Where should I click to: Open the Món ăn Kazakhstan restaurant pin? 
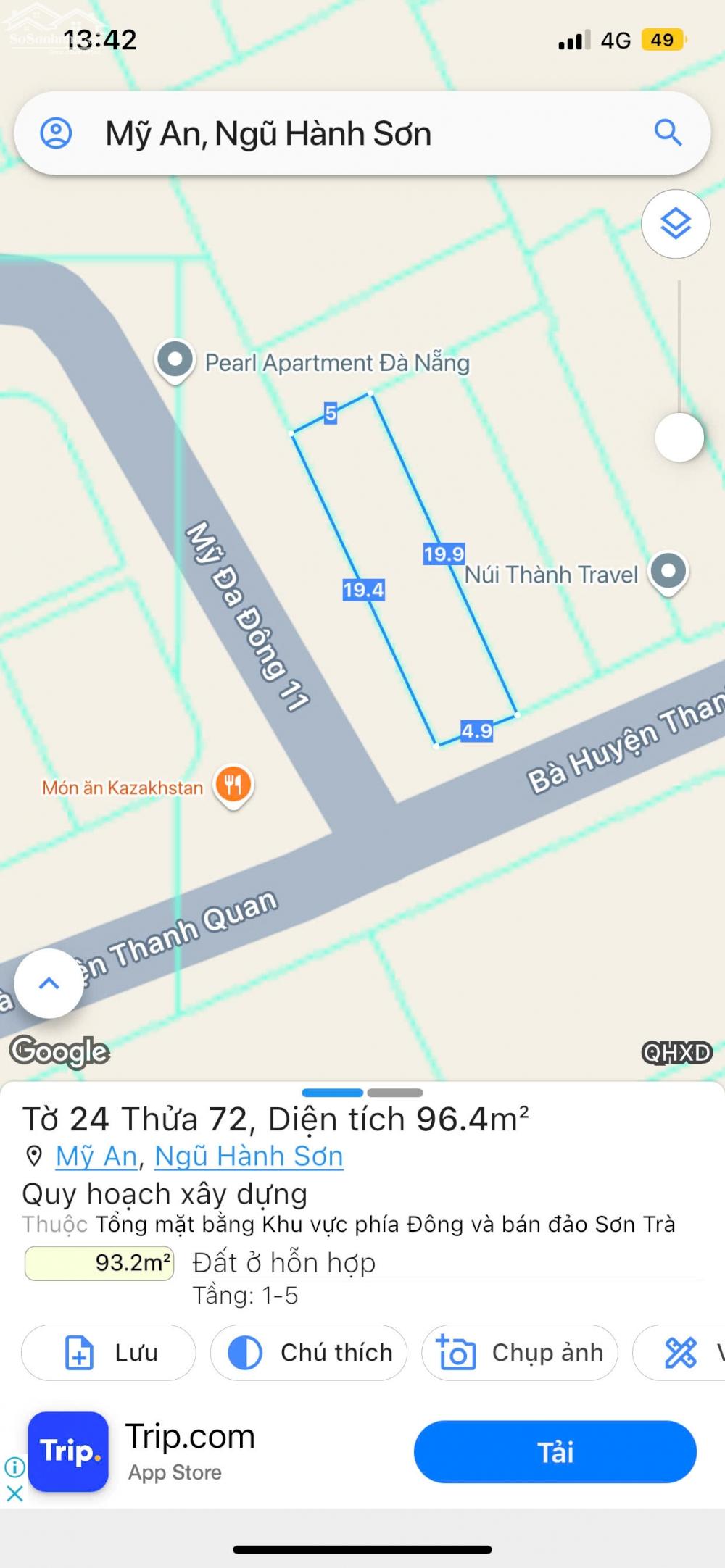point(233,787)
